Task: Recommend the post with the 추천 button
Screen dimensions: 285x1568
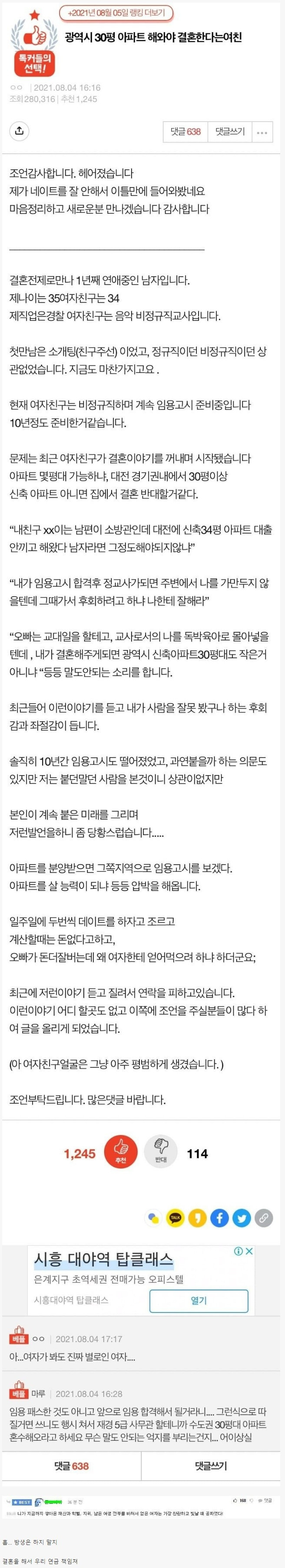Action: (x=121, y=1153)
